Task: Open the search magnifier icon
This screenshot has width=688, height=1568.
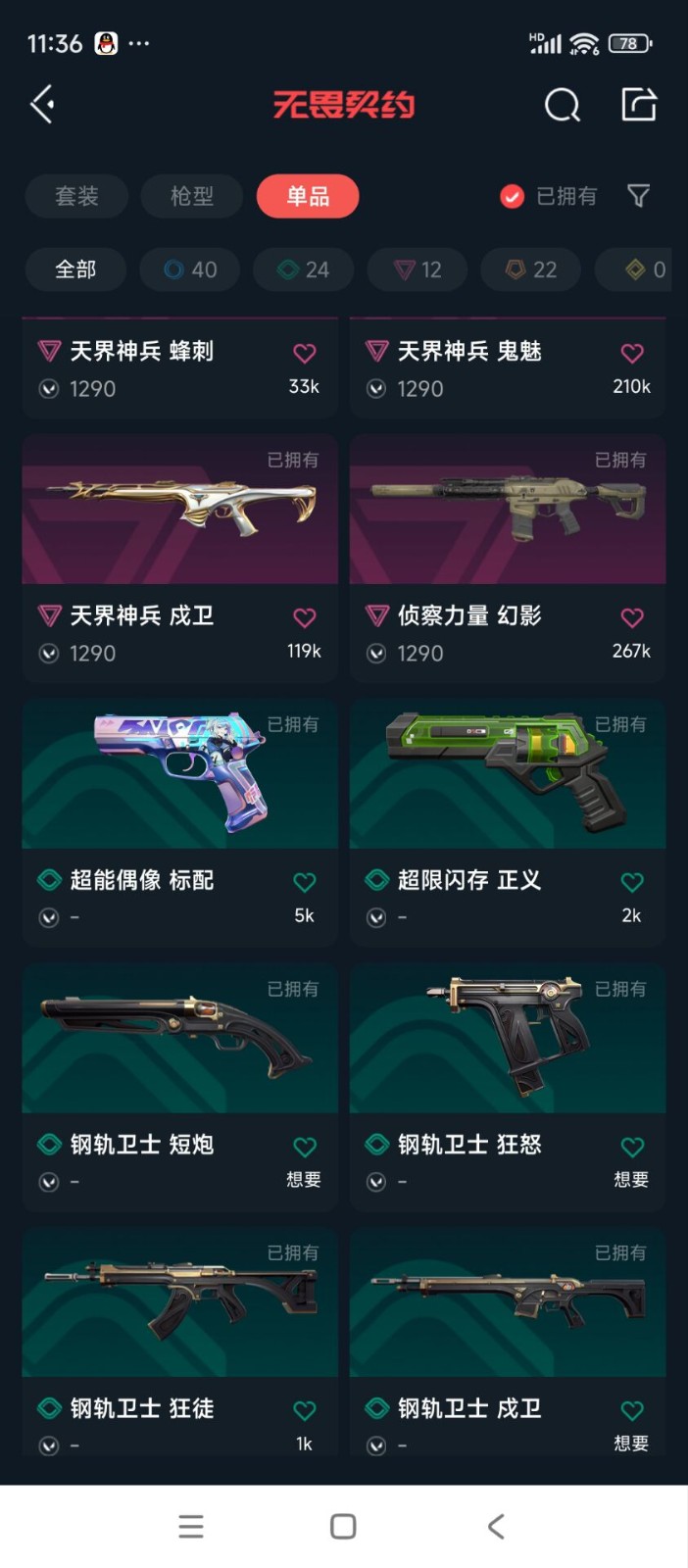Action: [x=563, y=104]
